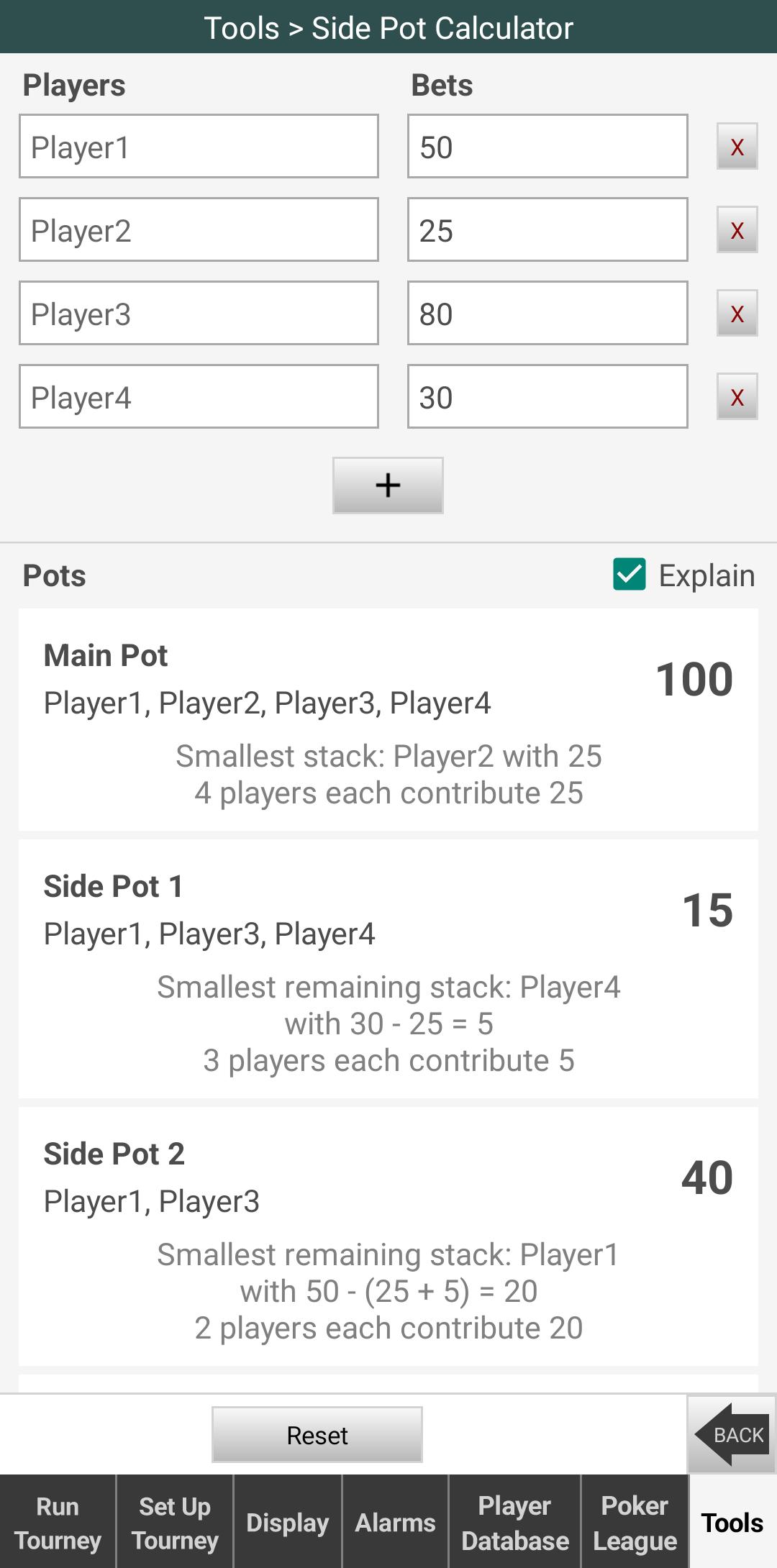Uncheck the Explain checkbox
Screen dimensions: 777x1568
coord(630,575)
